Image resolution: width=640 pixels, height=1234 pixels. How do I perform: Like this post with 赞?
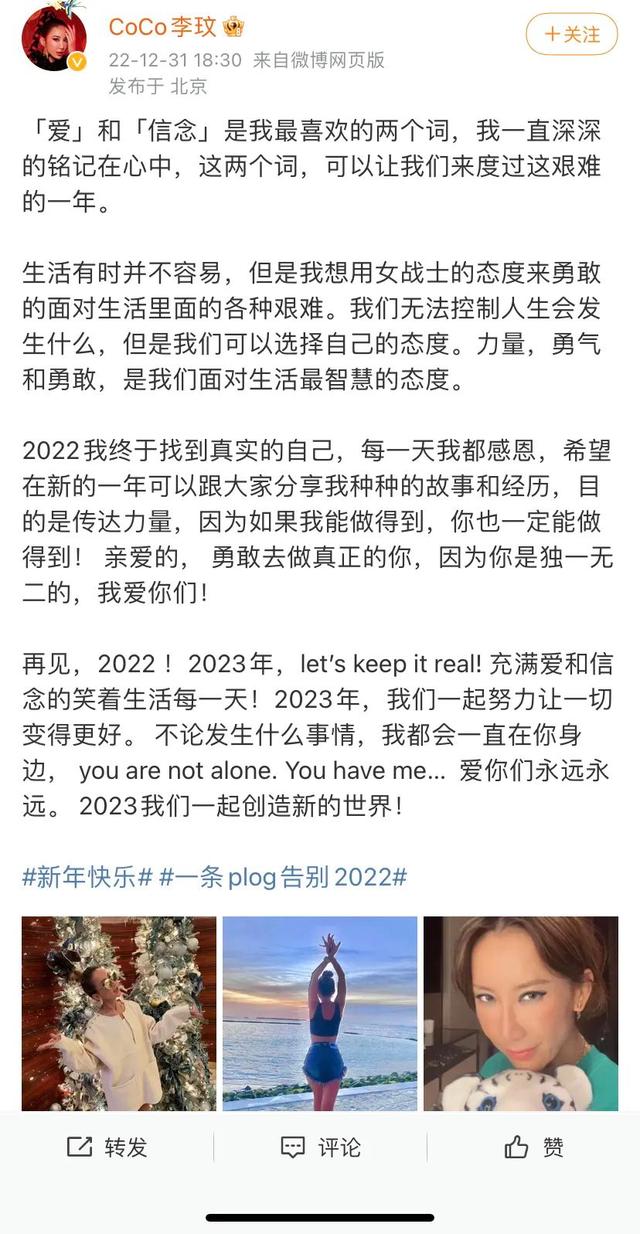[534, 1147]
